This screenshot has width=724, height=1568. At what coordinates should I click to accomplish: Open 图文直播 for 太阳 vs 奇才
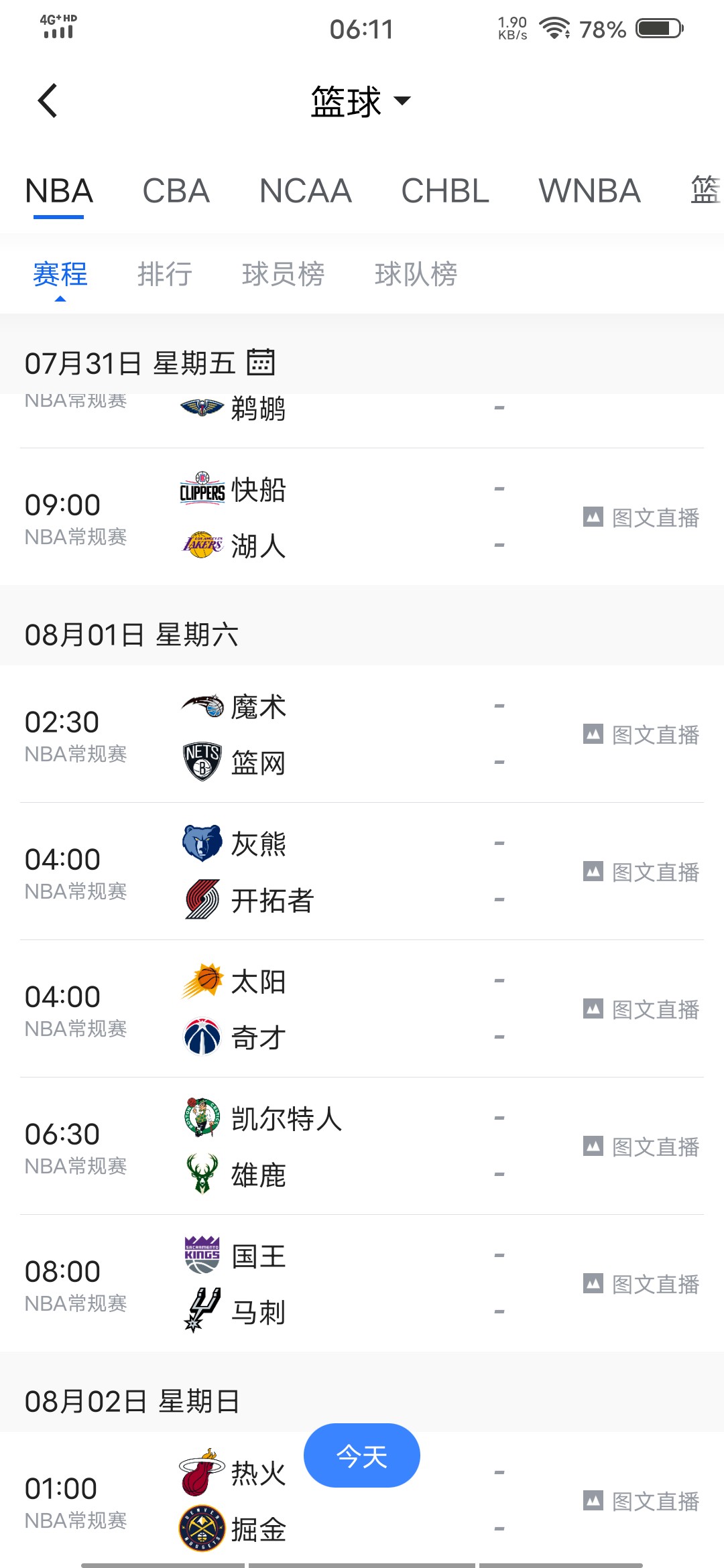point(642,1010)
